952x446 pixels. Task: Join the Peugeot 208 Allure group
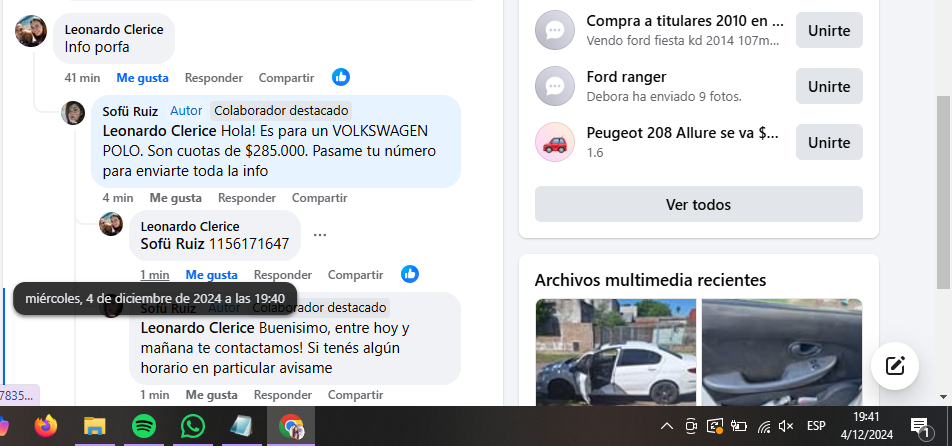(x=828, y=143)
